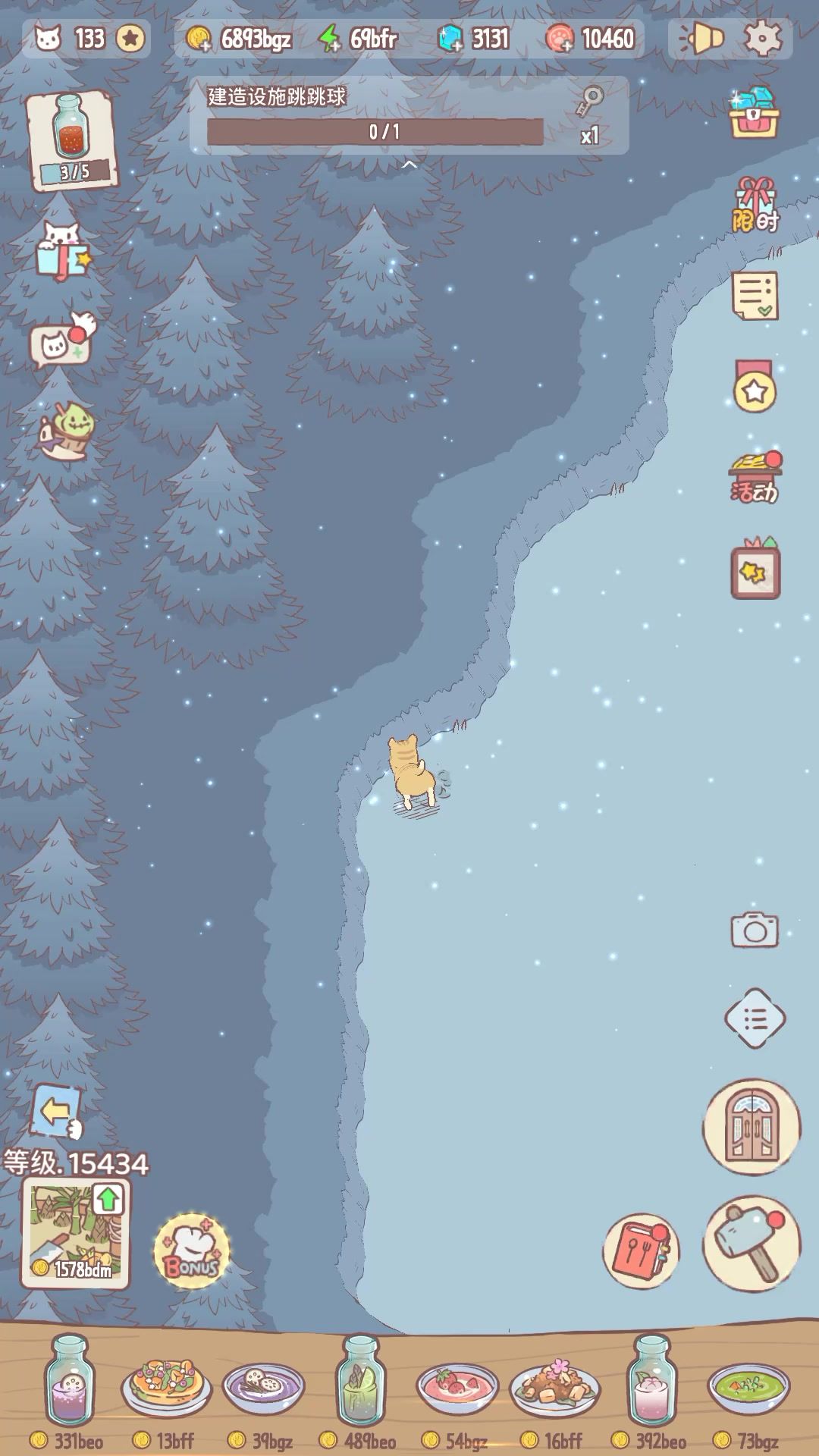The image size is (819, 1456).
Task: Tap the megaphone announcement icon
Action: point(703,39)
